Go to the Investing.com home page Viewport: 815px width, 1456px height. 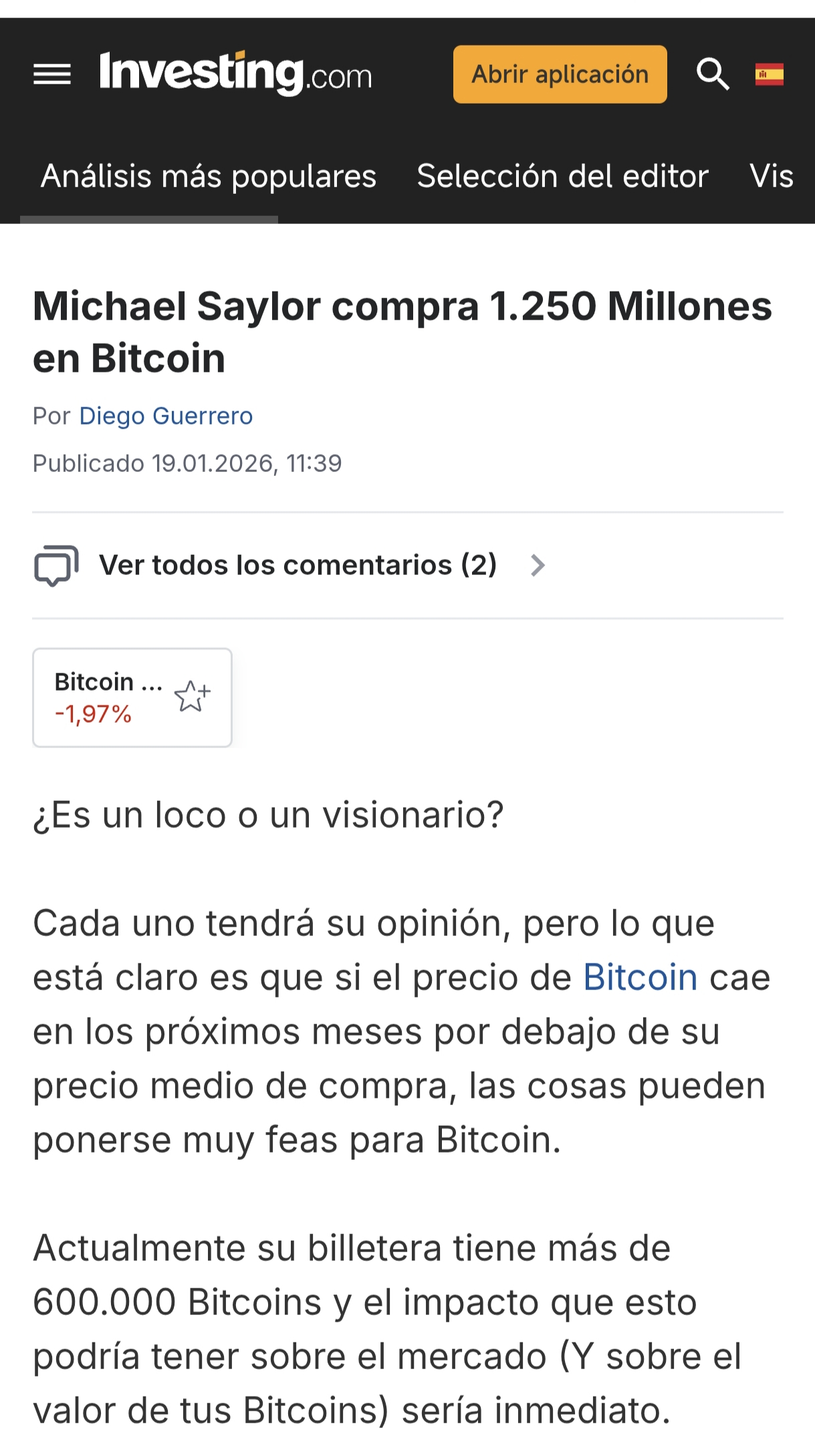coord(235,74)
